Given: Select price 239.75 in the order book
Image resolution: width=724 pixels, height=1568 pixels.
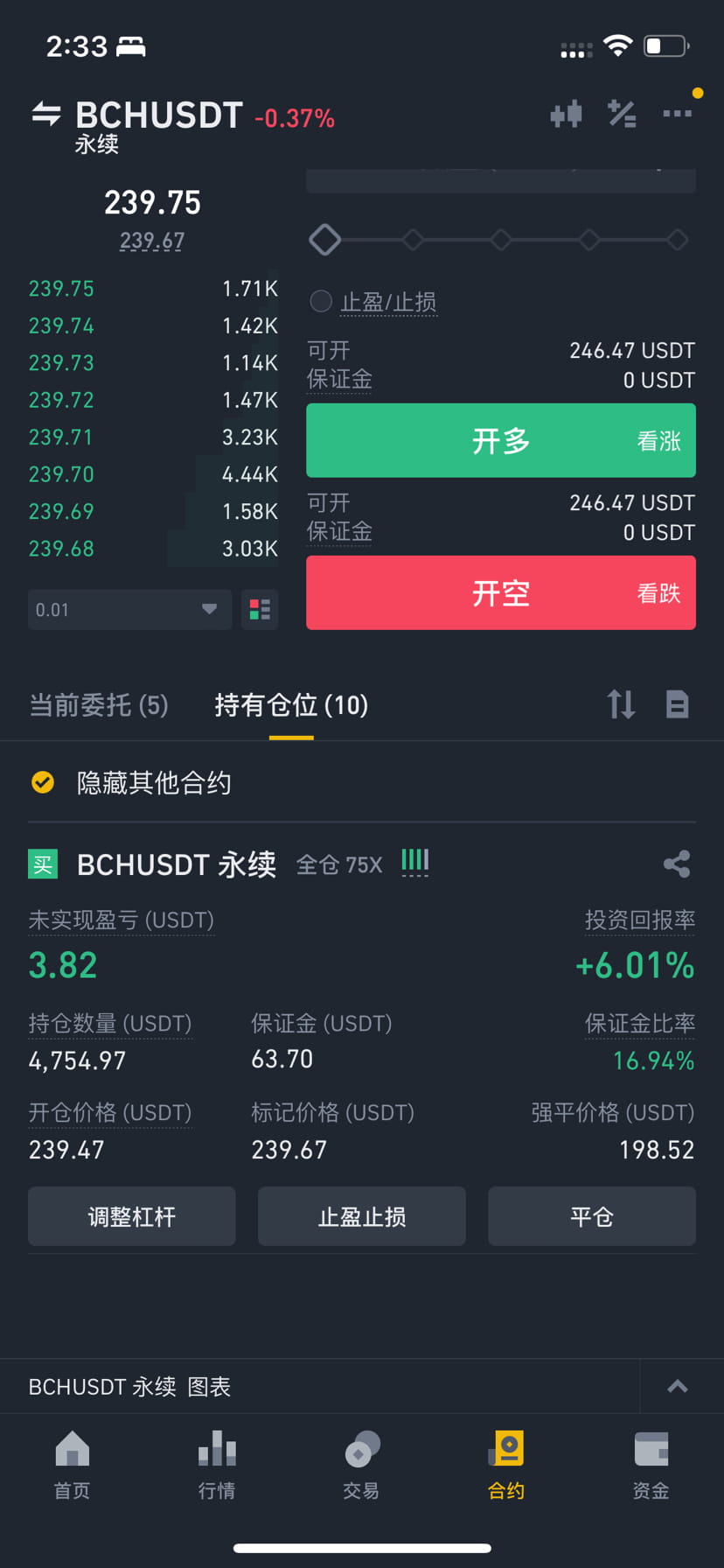Looking at the screenshot, I should click(61, 289).
